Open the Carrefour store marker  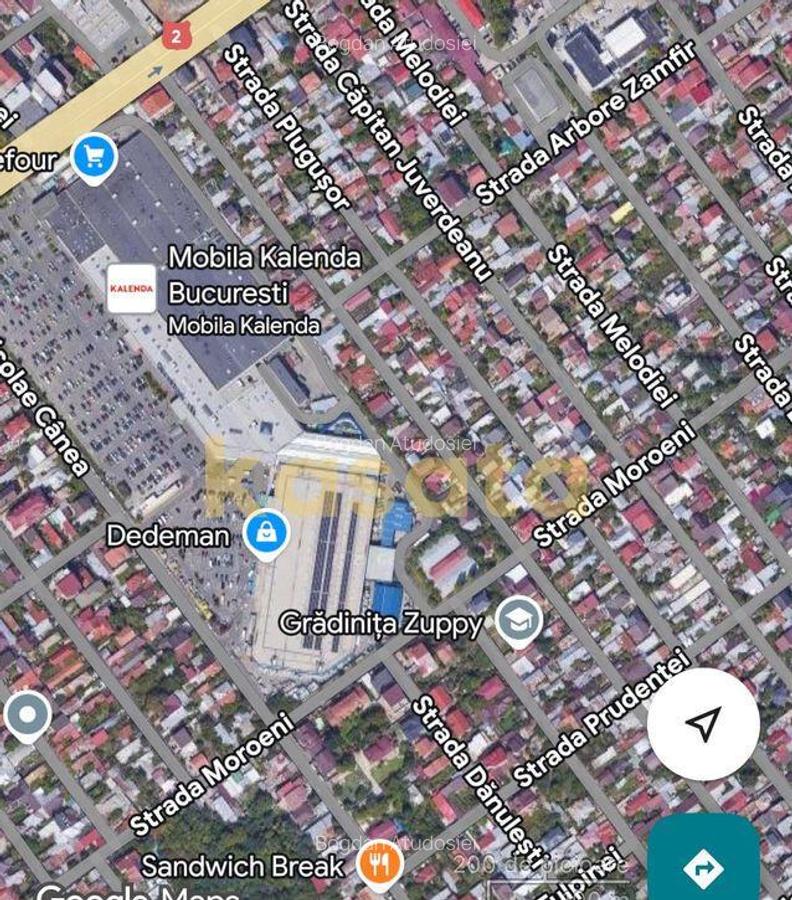[95, 156]
